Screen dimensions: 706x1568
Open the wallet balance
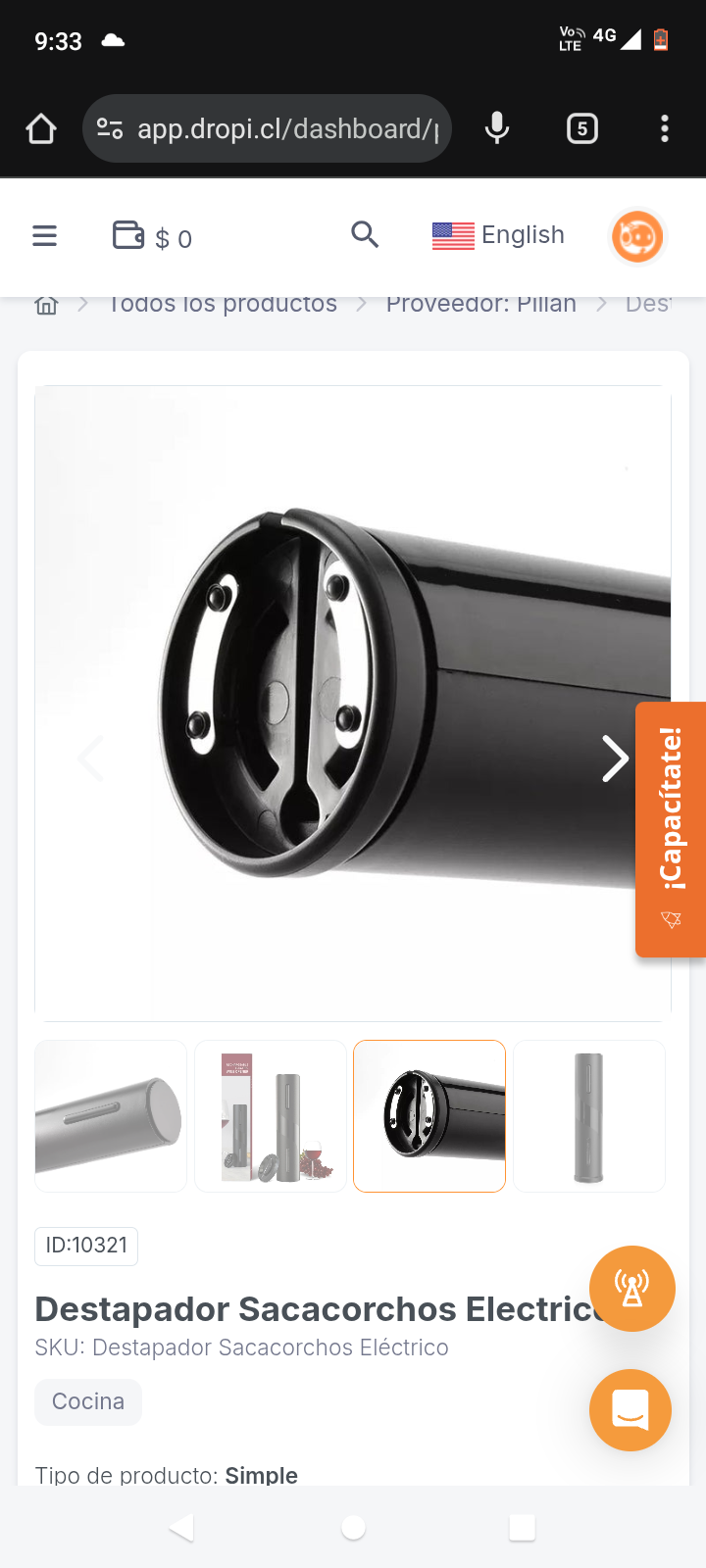pos(152,237)
